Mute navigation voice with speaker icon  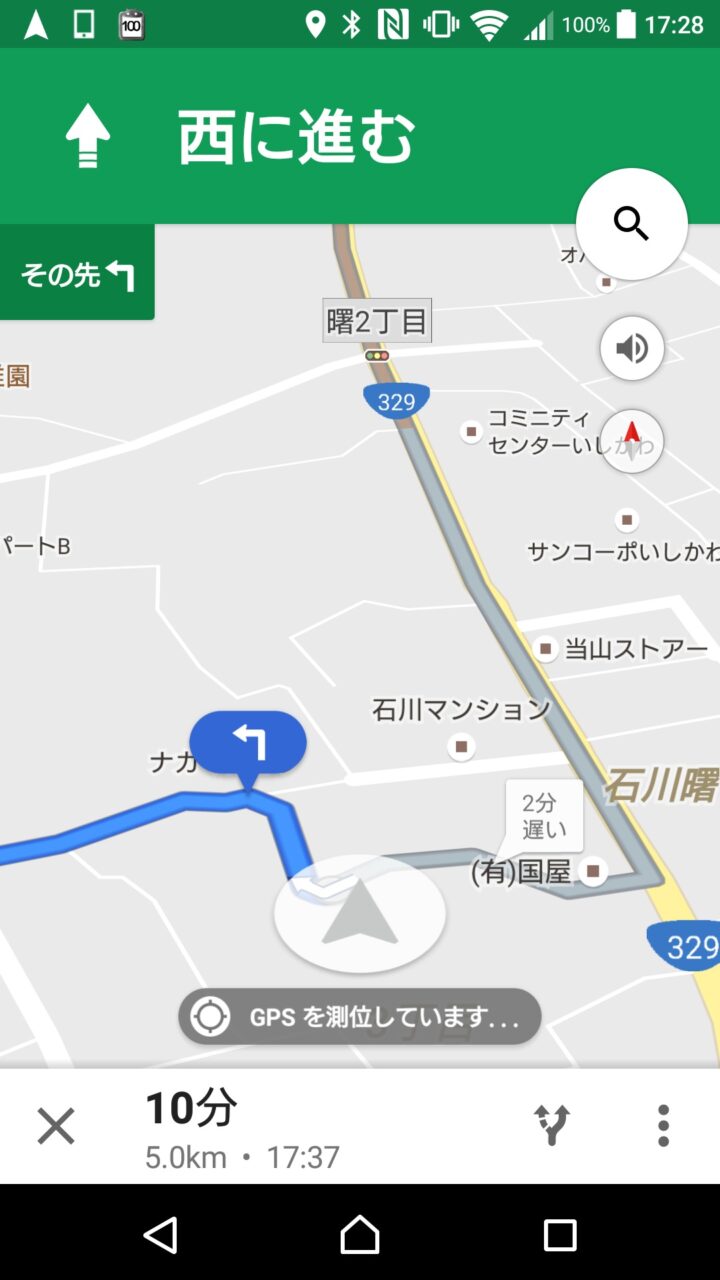coord(631,348)
